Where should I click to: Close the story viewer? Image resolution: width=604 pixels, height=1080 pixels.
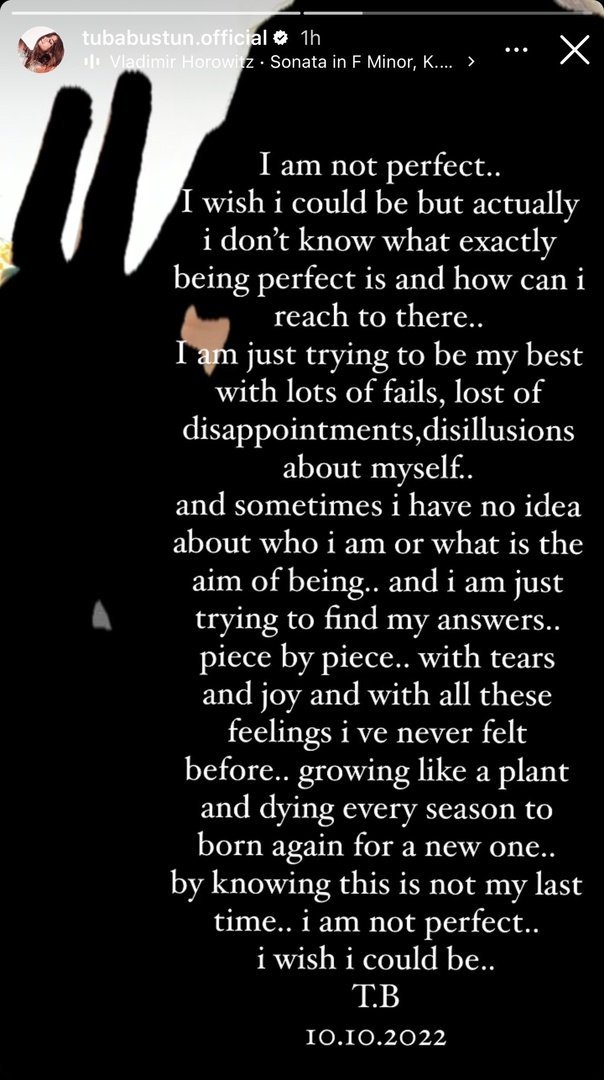click(x=574, y=49)
